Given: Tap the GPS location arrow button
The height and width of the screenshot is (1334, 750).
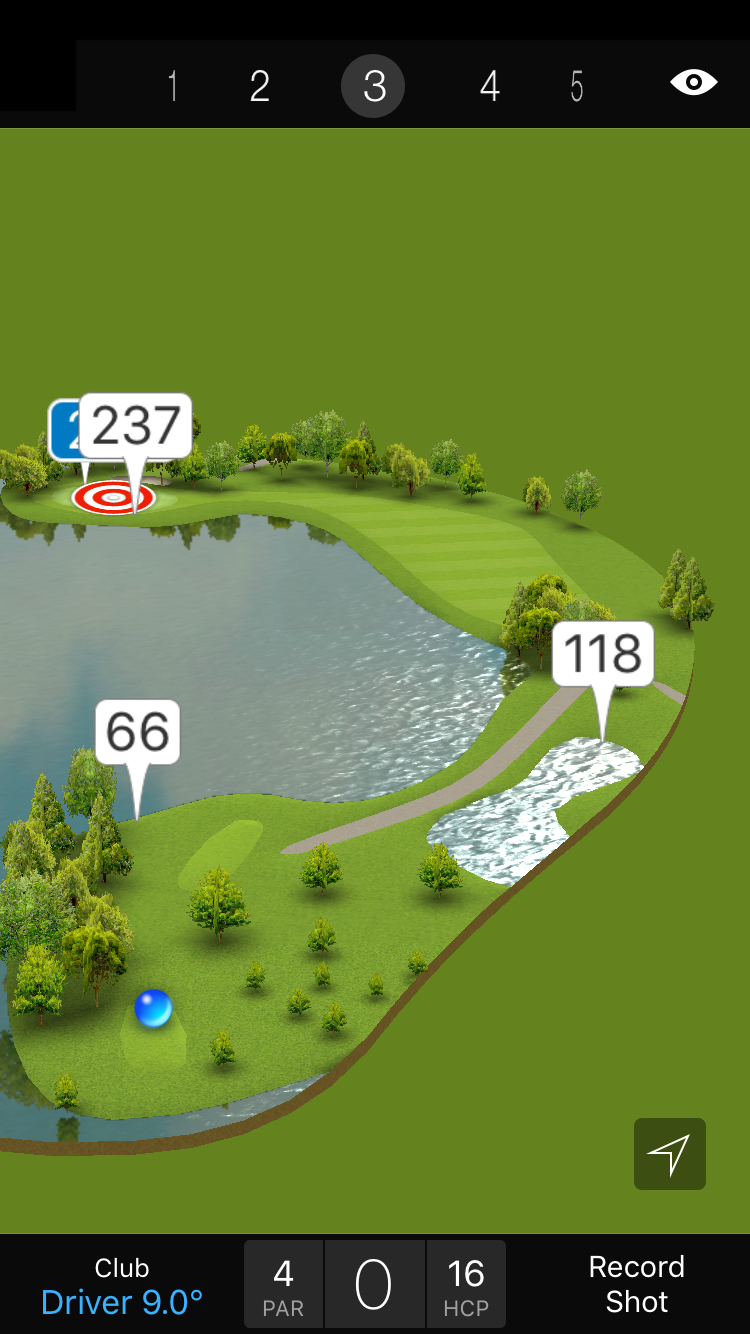Looking at the screenshot, I should coord(669,1154).
